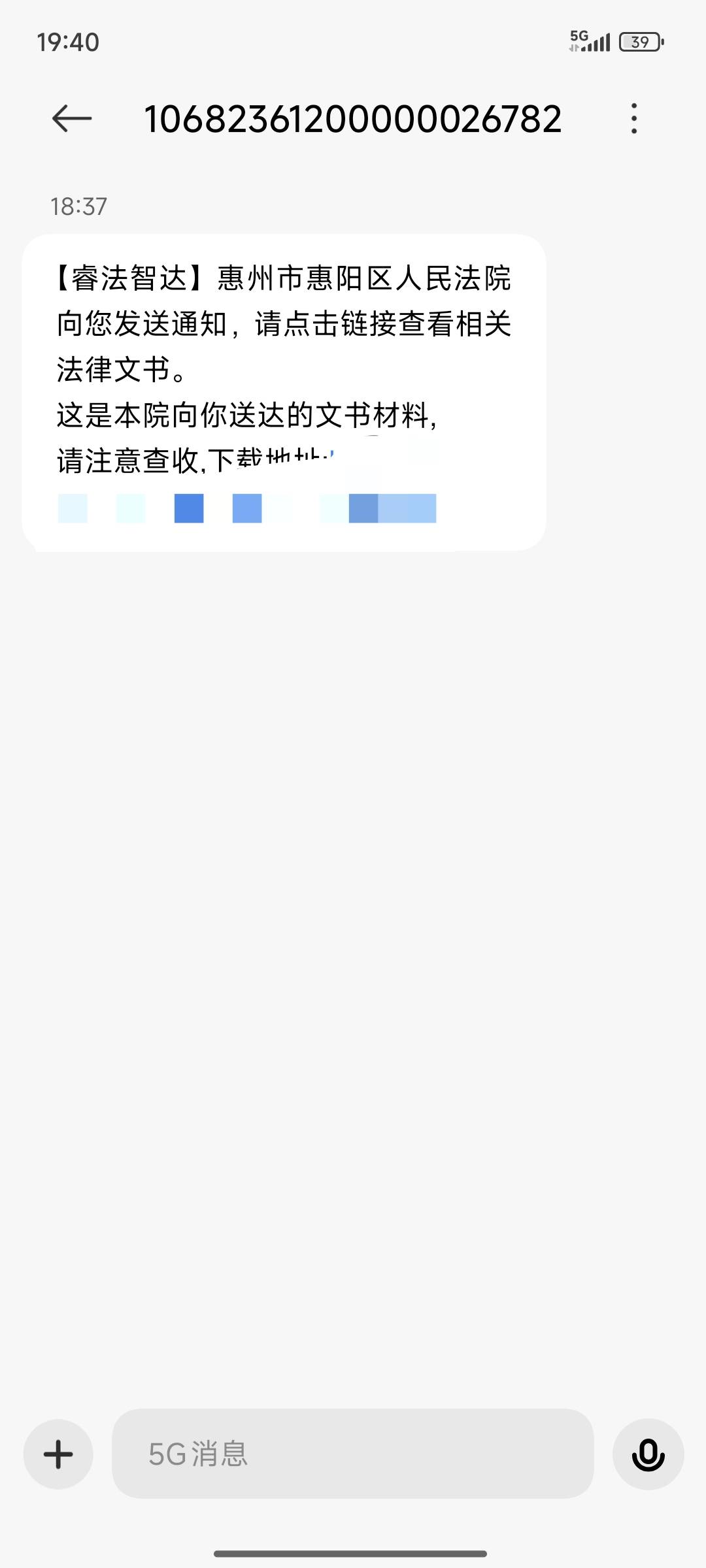
Task: Go back to the message list
Action: coord(72,118)
